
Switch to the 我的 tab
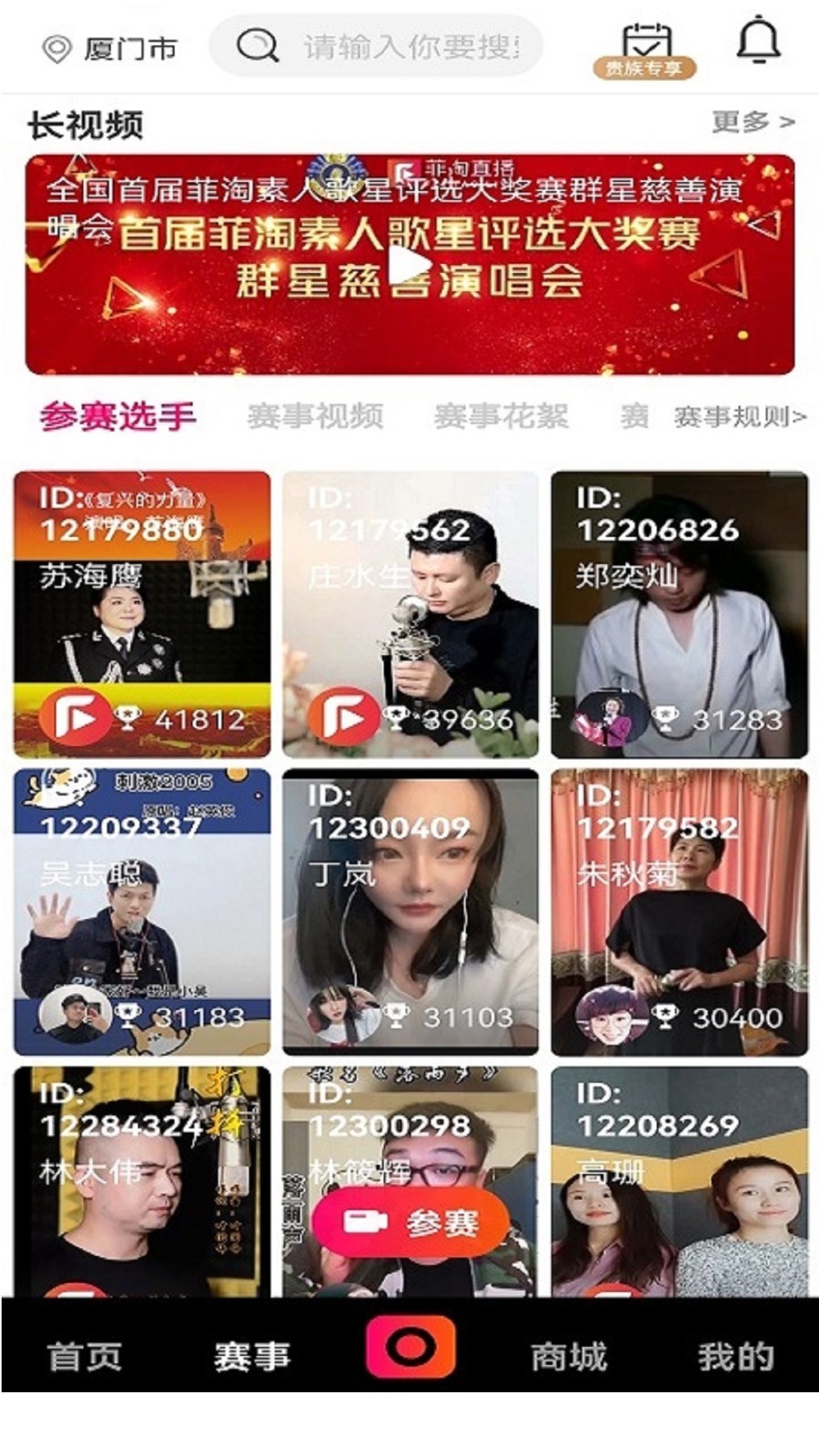pos(735,1356)
